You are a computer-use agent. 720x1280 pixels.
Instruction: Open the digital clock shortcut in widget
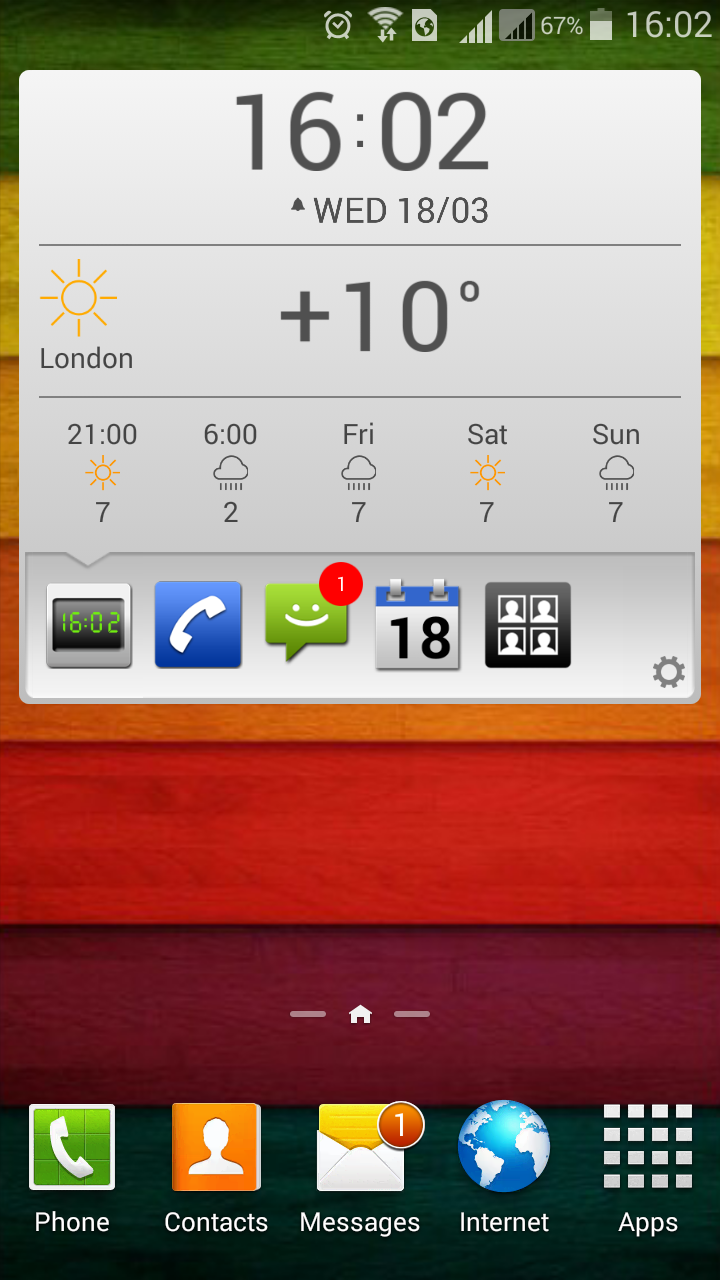[89, 625]
